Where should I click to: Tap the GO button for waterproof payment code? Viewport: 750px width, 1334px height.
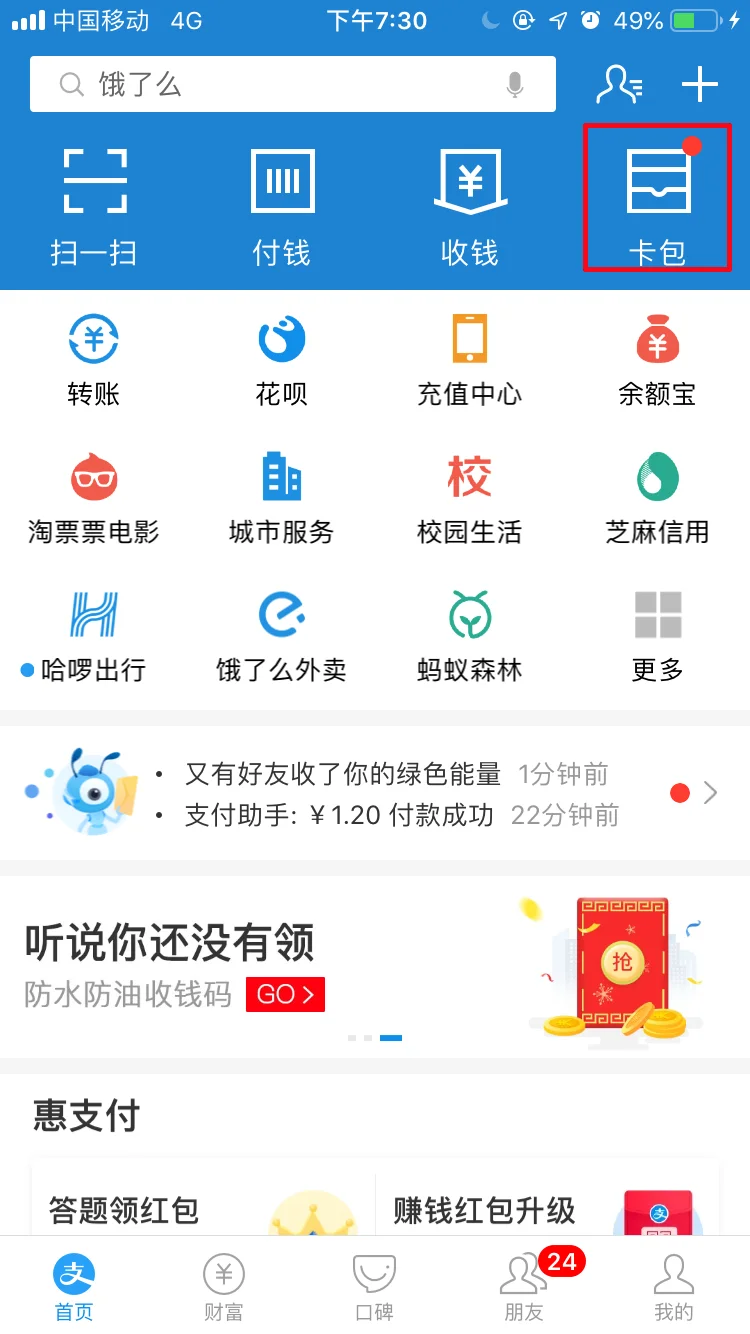pos(285,995)
